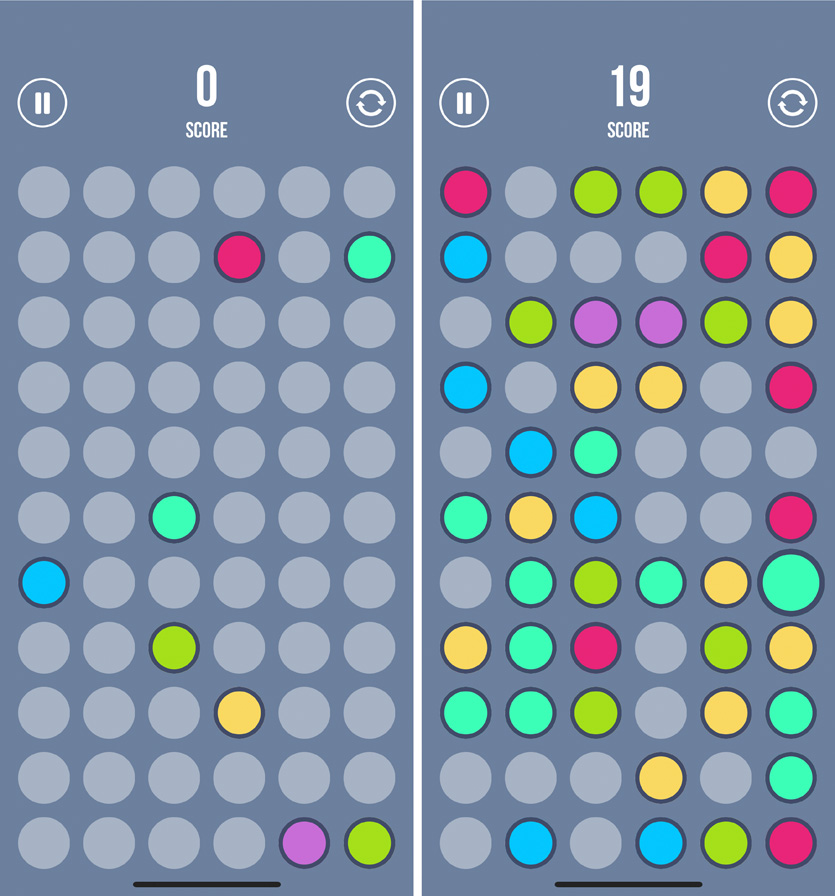
Task: Restart the game showing score 19
Action: (792, 103)
